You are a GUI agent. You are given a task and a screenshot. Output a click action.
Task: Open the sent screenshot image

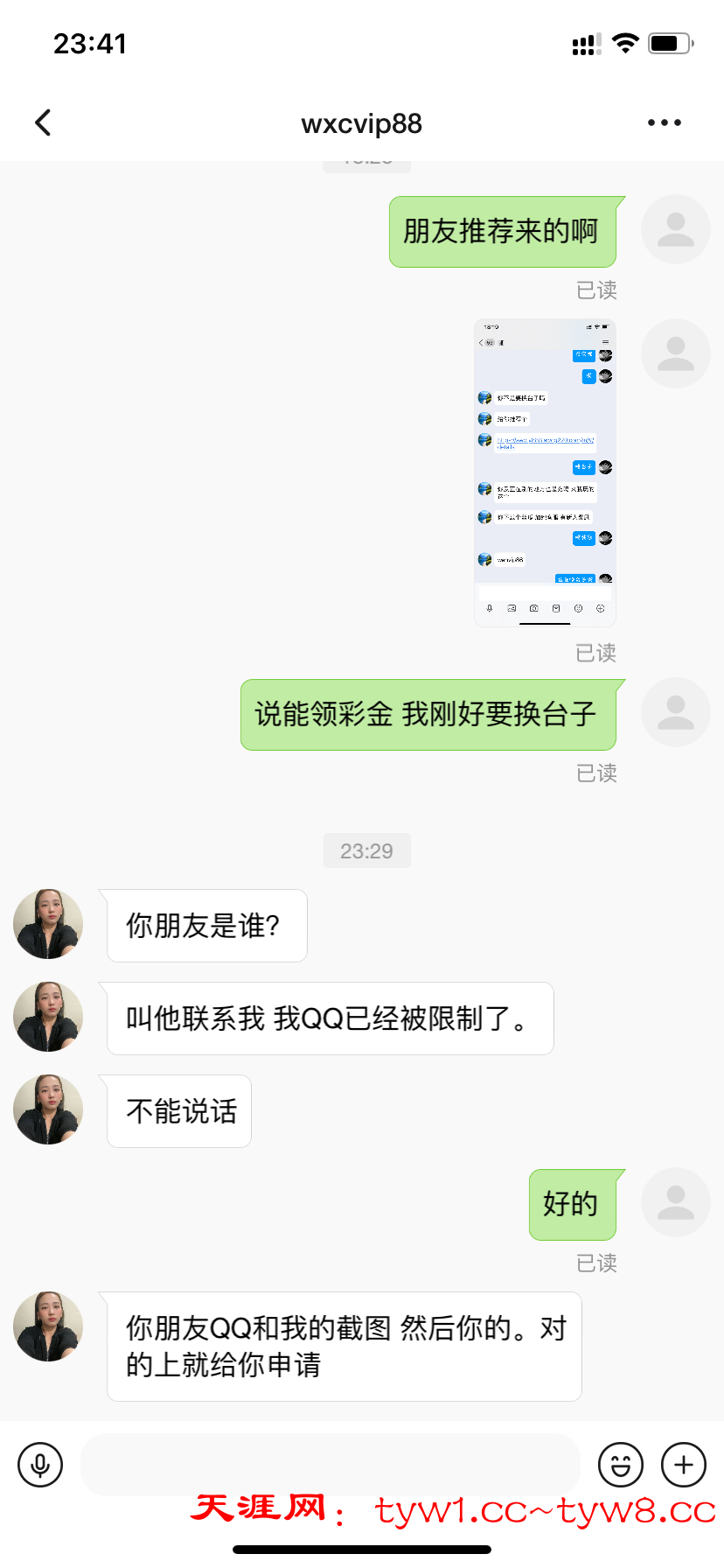pos(545,472)
